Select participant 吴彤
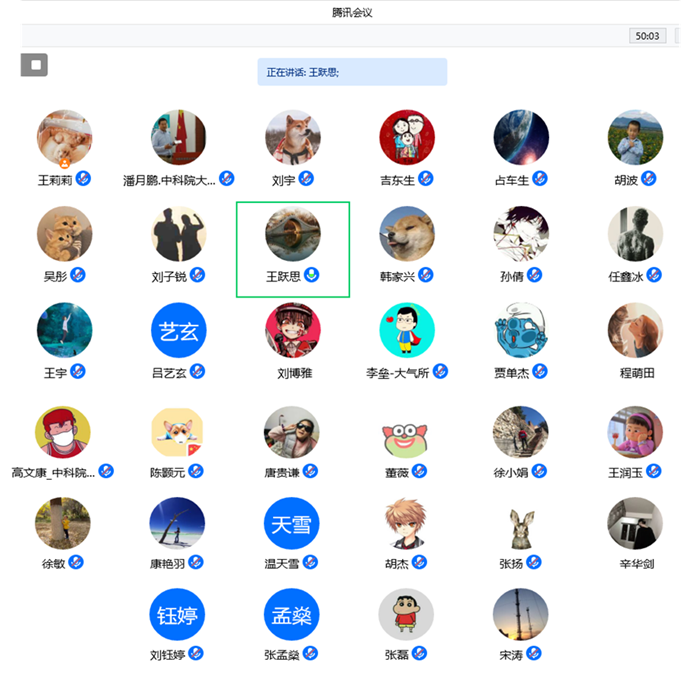The image size is (700, 677). (x=64, y=235)
